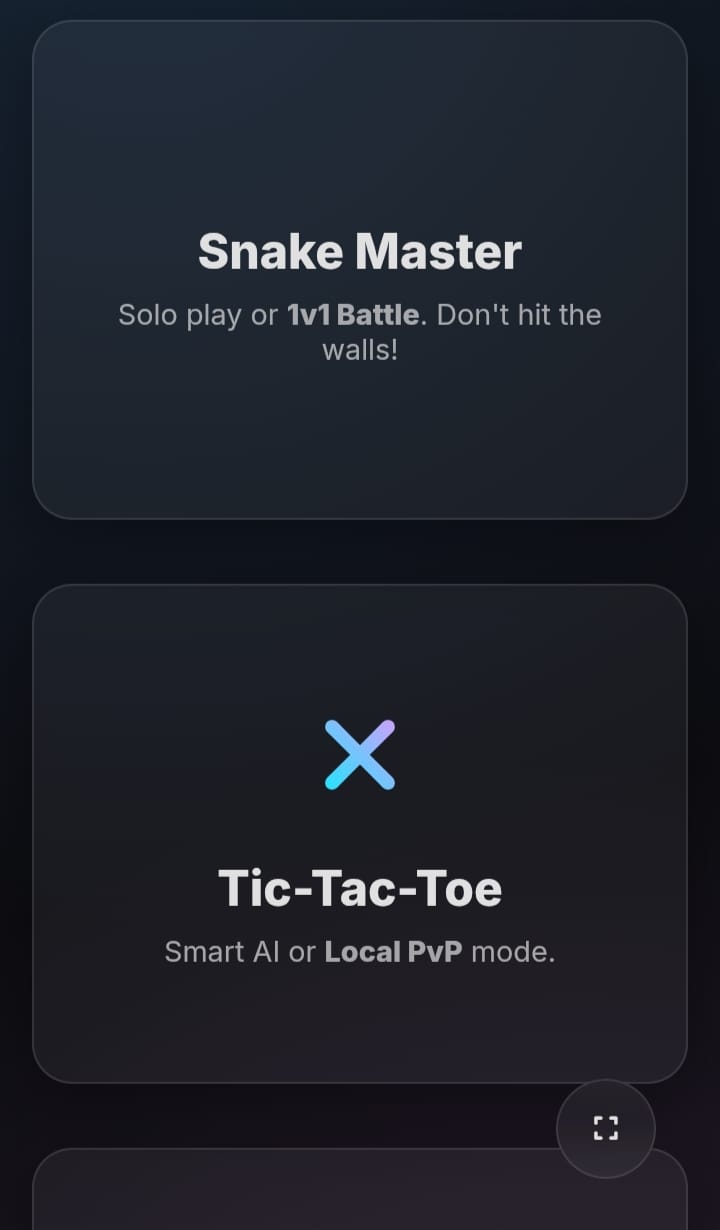
Task: Click the Local PvP mode text
Action: pos(394,951)
